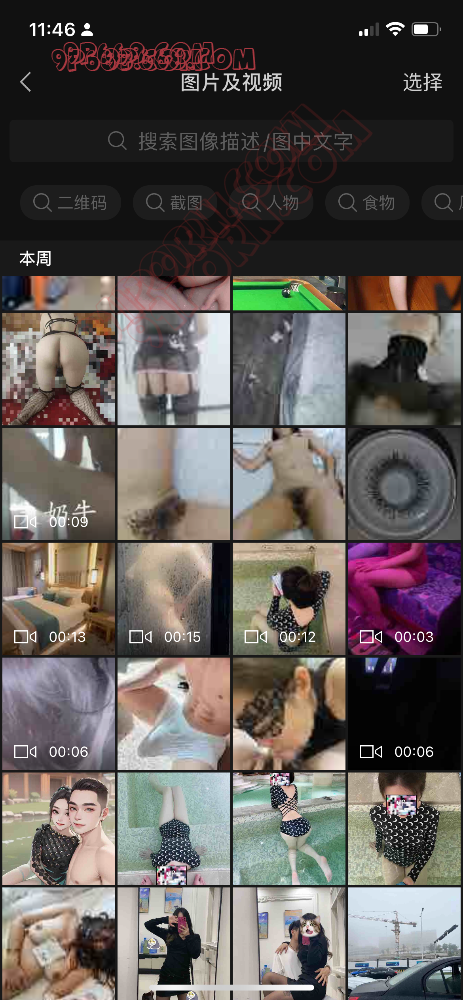Filter by the 食物 chip
463x1000 pixels.
click(x=367, y=203)
